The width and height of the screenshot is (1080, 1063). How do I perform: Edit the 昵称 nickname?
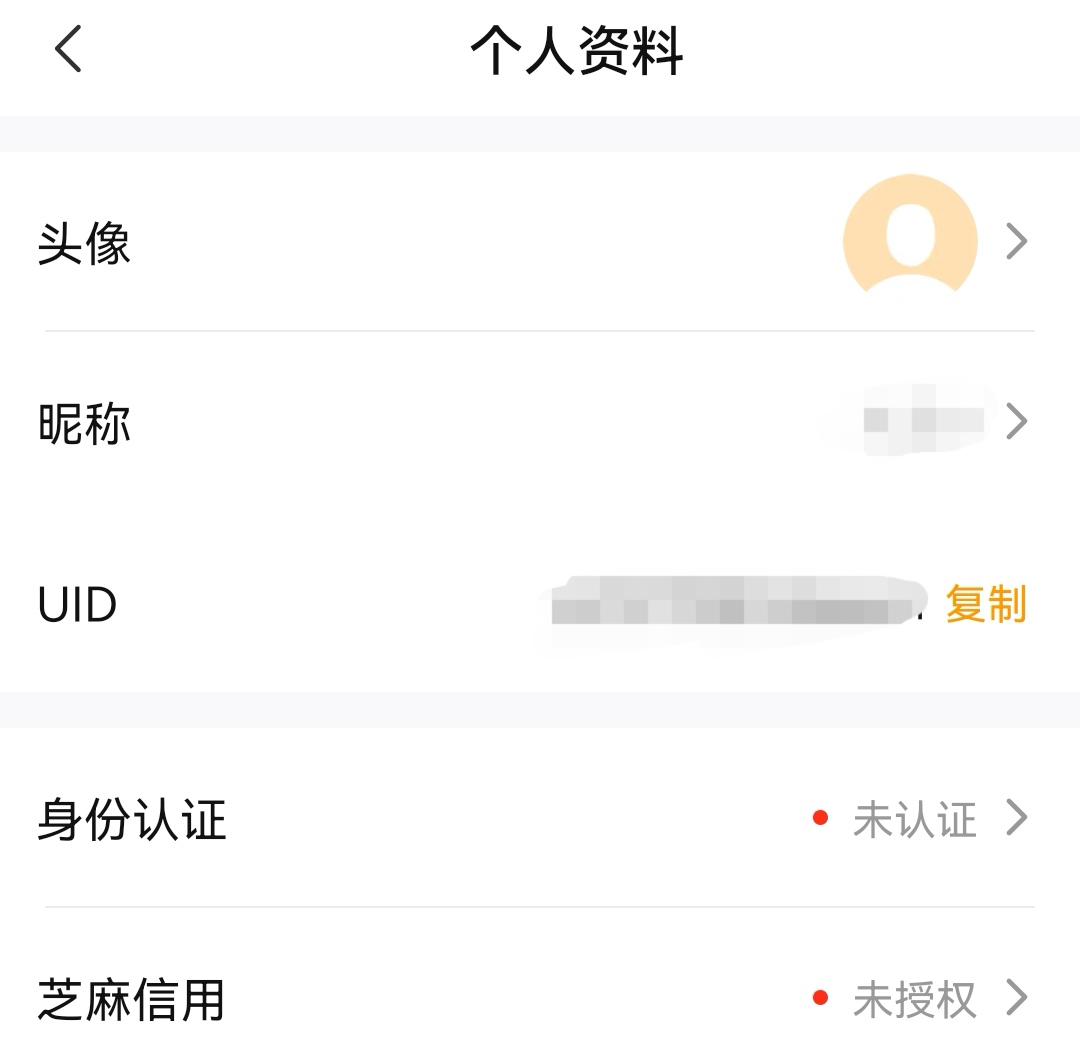pos(540,423)
